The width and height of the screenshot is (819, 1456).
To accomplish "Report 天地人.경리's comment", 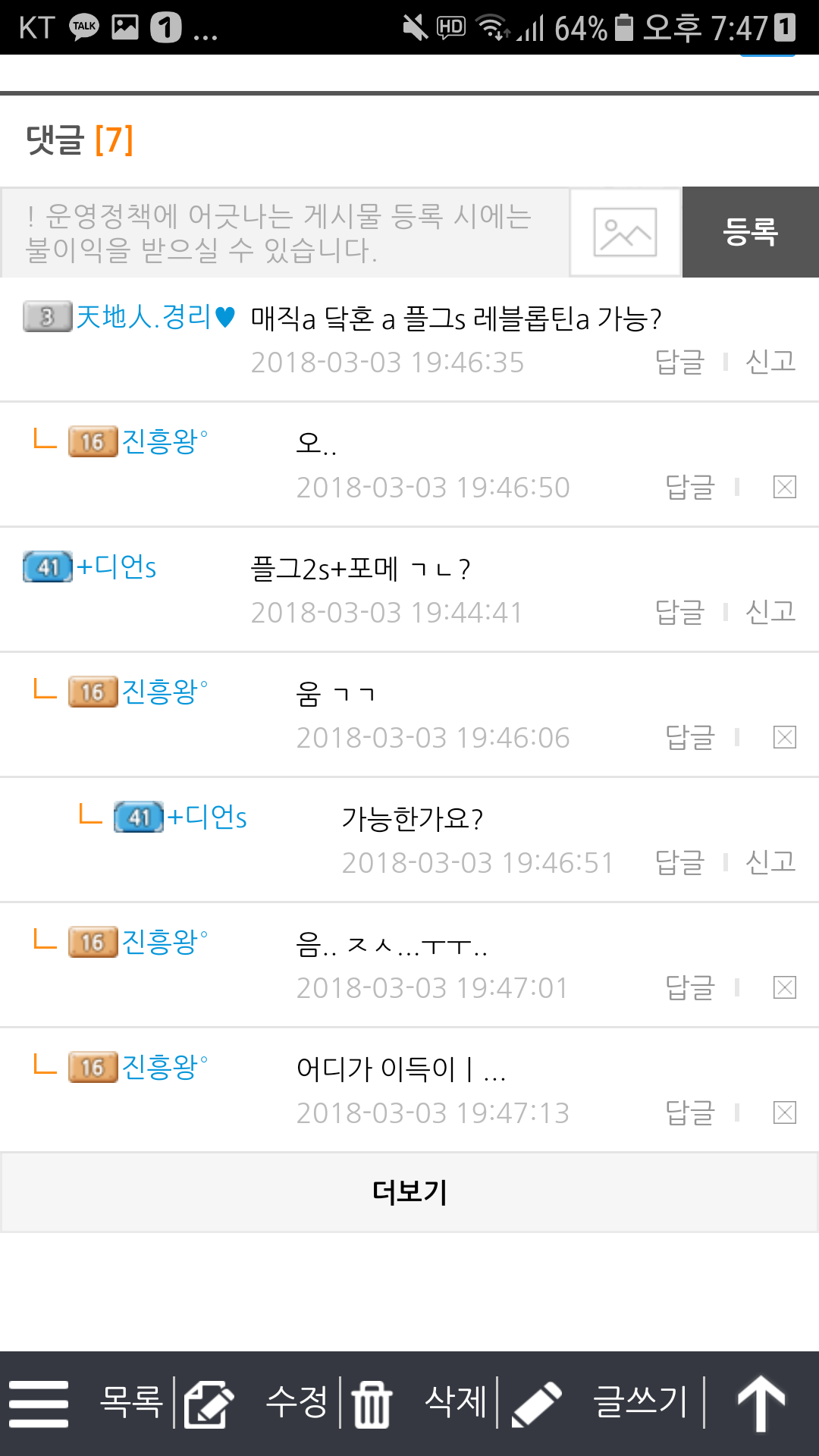I will pyautogui.click(x=770, y=362).
